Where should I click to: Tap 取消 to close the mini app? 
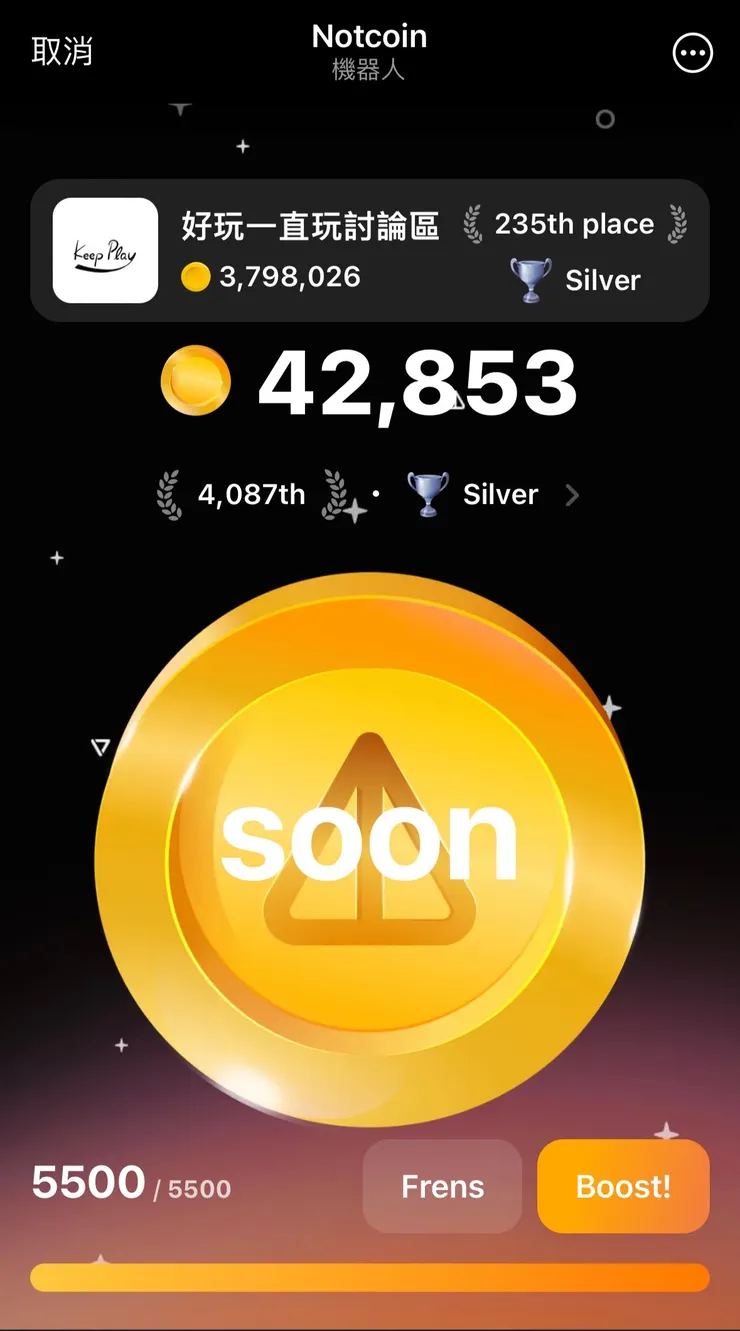[62, 52]
